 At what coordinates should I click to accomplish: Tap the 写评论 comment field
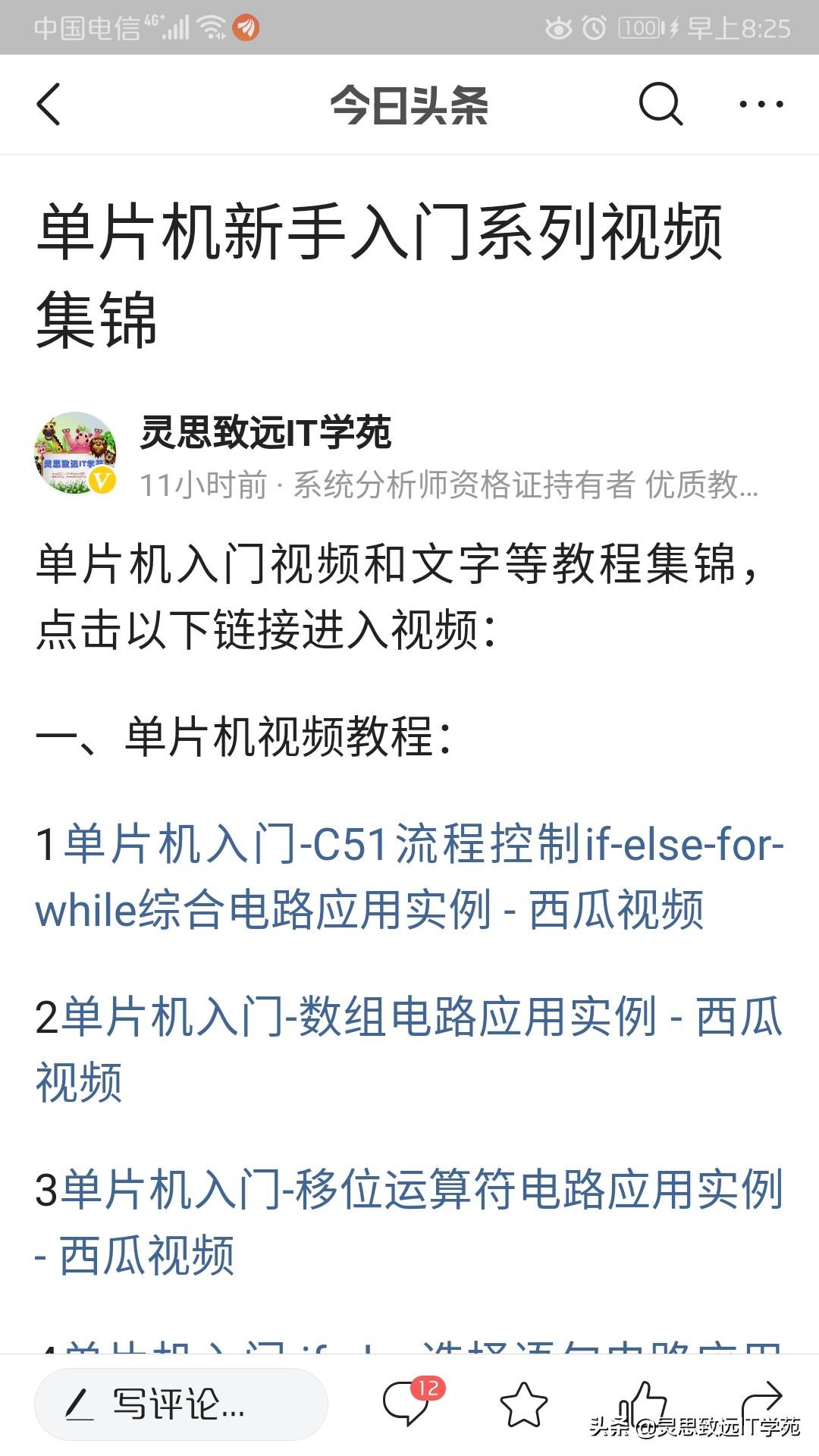pos(180,1404)
